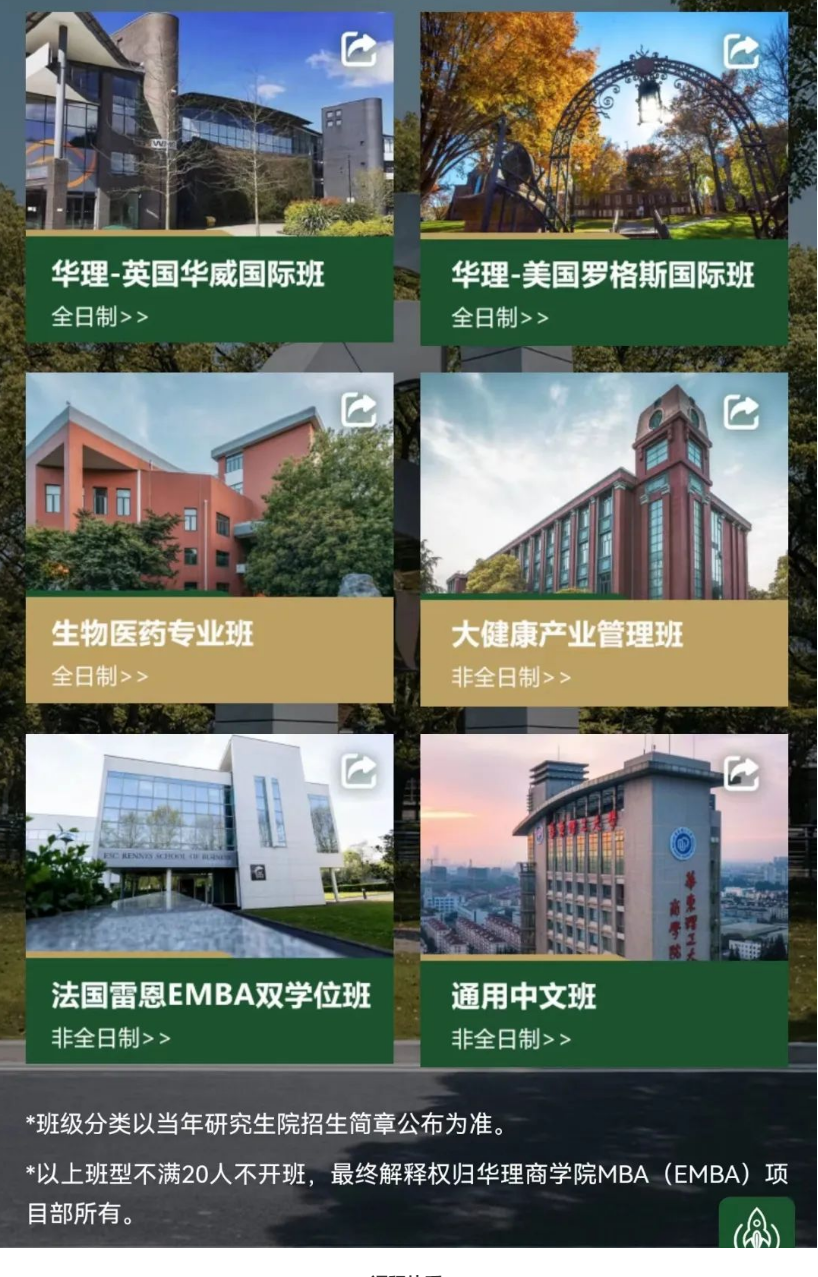Image resolution: width=818 pixels, height=1277 pixels.
Task: Open the 大健康产业管理班 card
Action: click(603, 651)
